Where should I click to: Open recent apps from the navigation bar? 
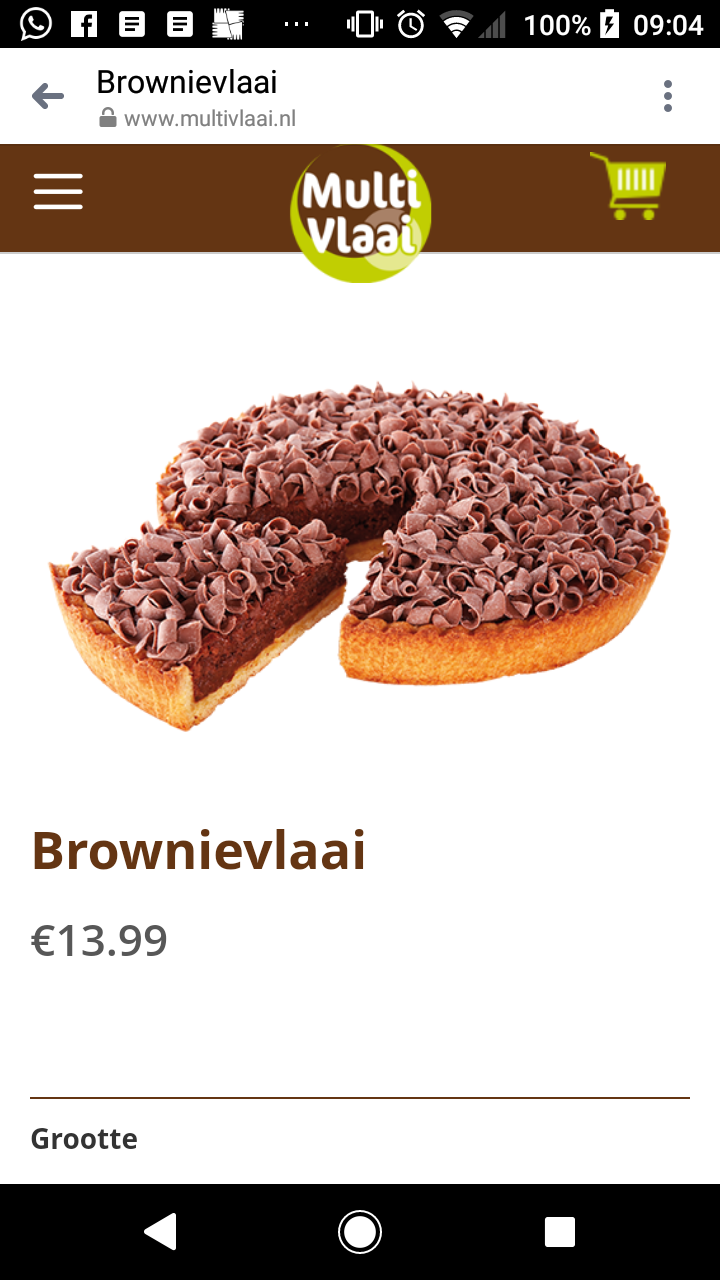560,1231
